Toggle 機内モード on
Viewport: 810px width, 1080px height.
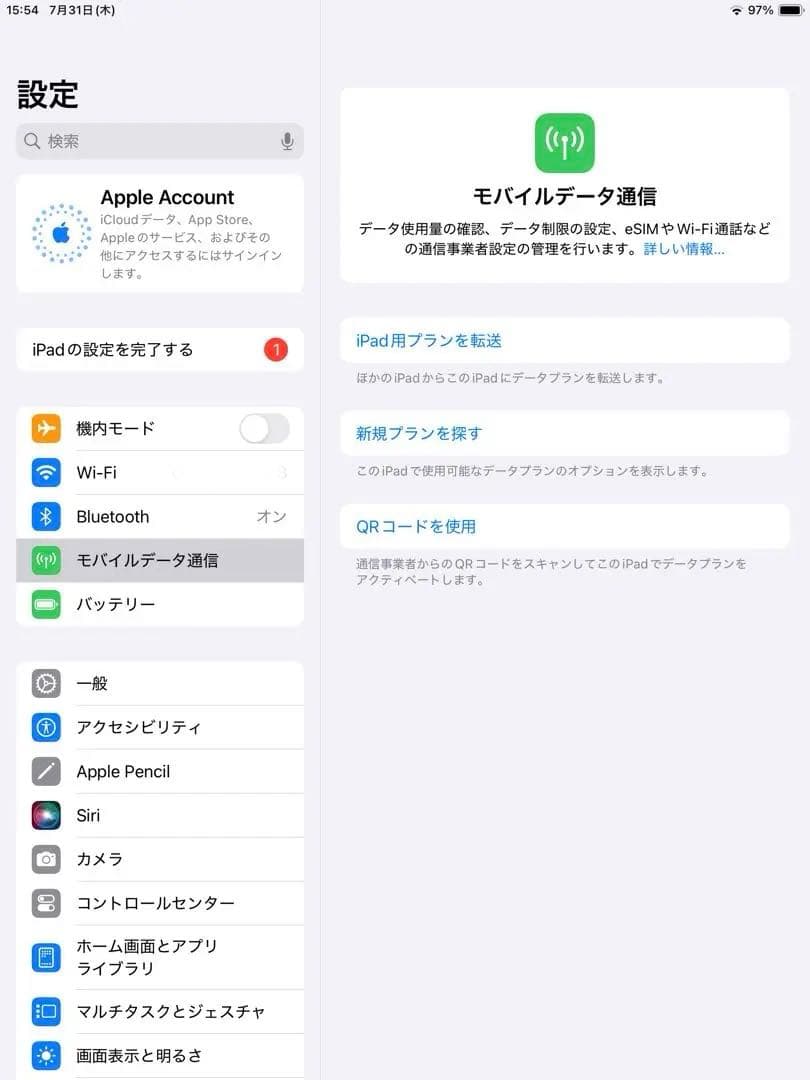[x=263, y=428]
